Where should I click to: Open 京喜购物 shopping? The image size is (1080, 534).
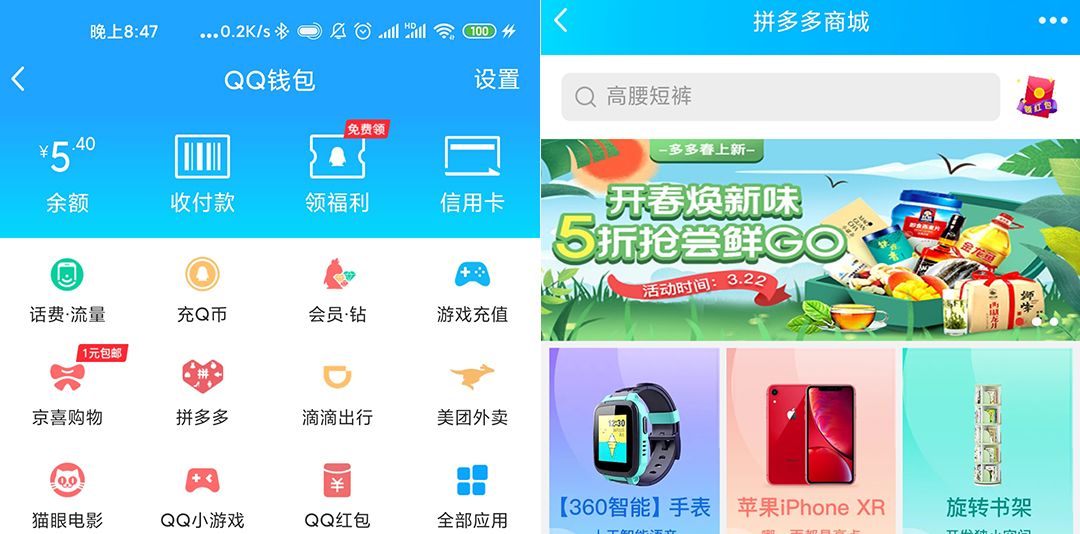click(67, 393)
